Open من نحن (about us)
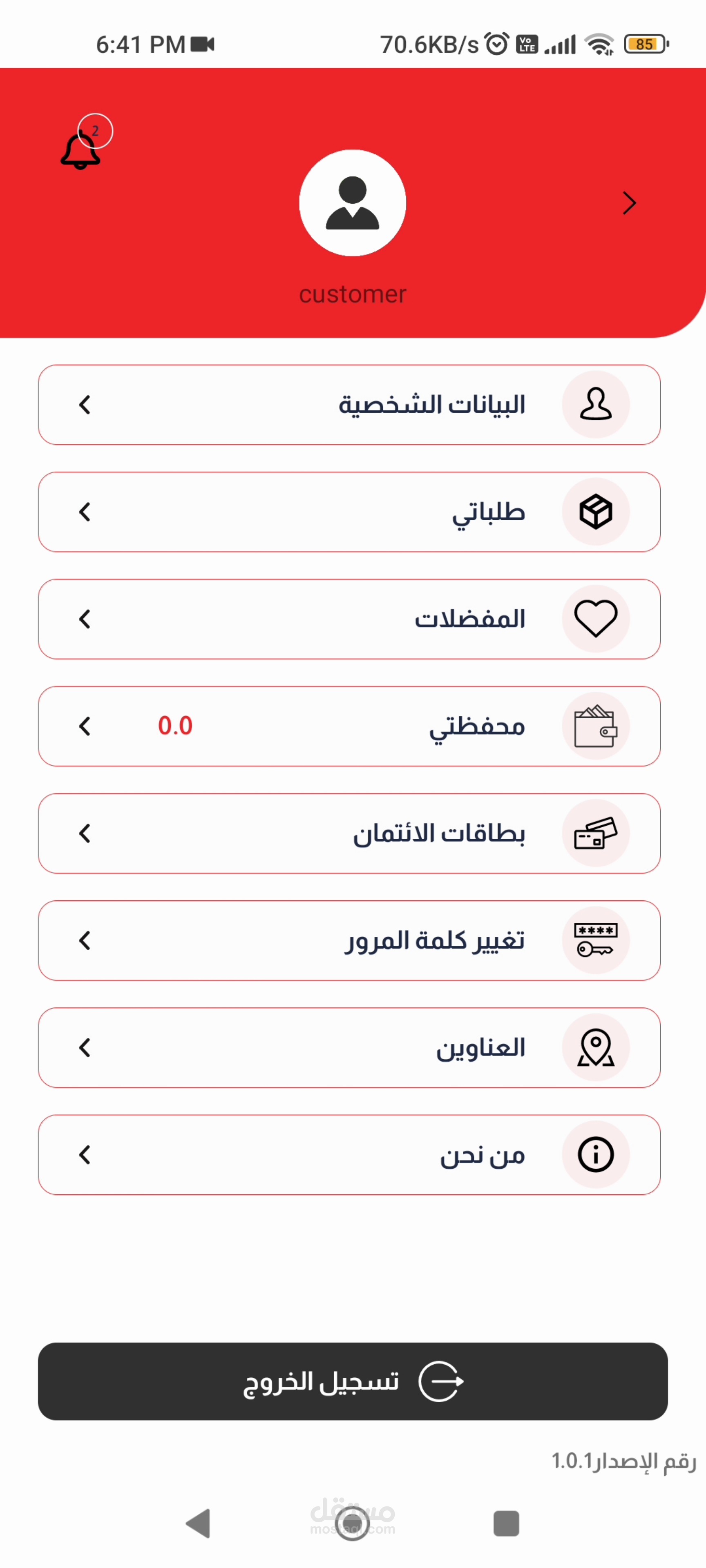This screenshot has height=1568, width=706. pyautogui.click(x=349, y=1155)
